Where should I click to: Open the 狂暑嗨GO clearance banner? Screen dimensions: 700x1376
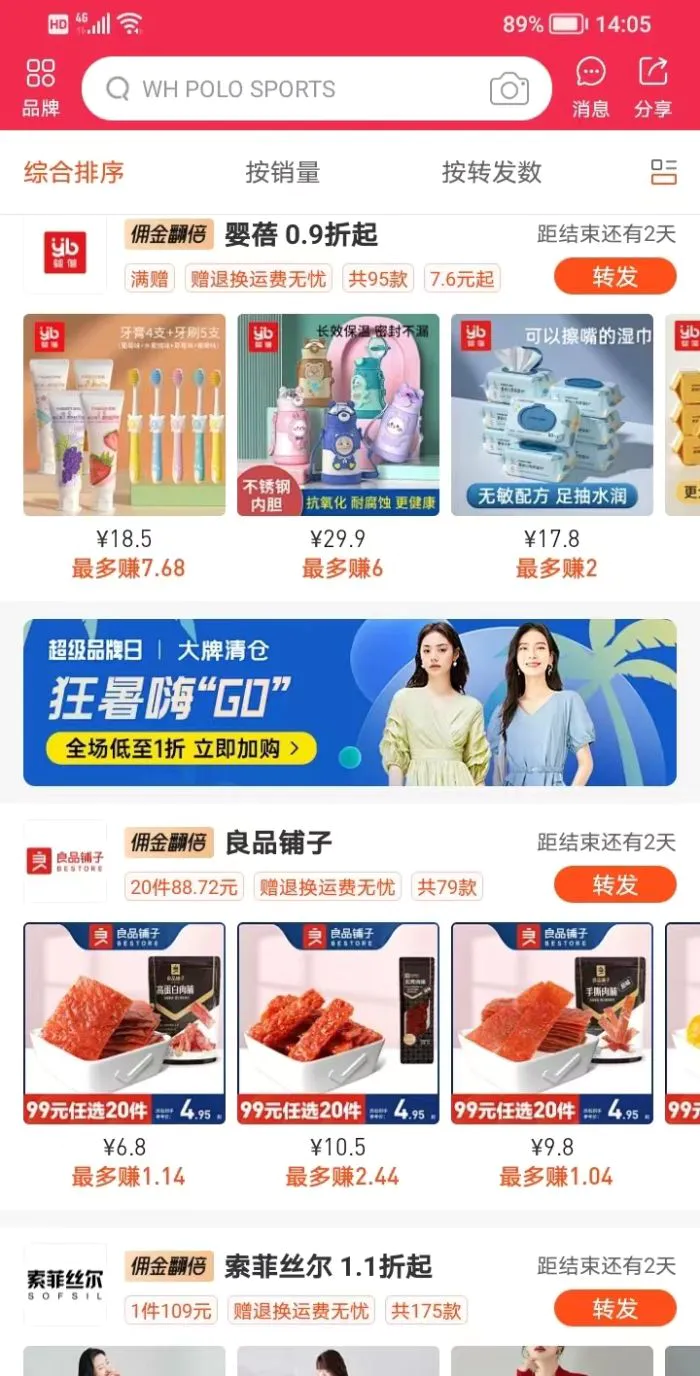[x=350, y=702]
